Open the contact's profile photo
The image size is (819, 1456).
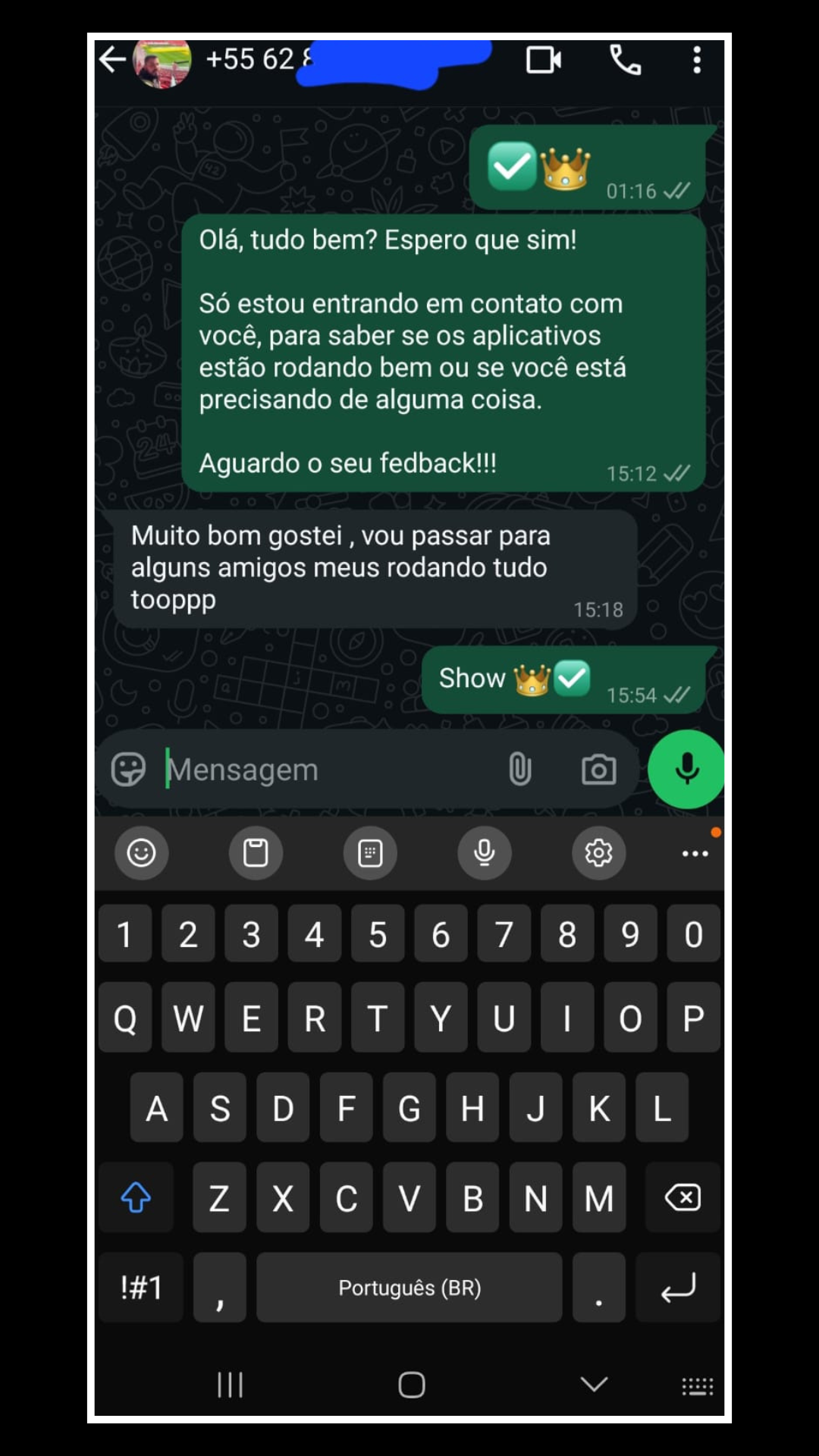pyautogui.click(x=162, y=62)
